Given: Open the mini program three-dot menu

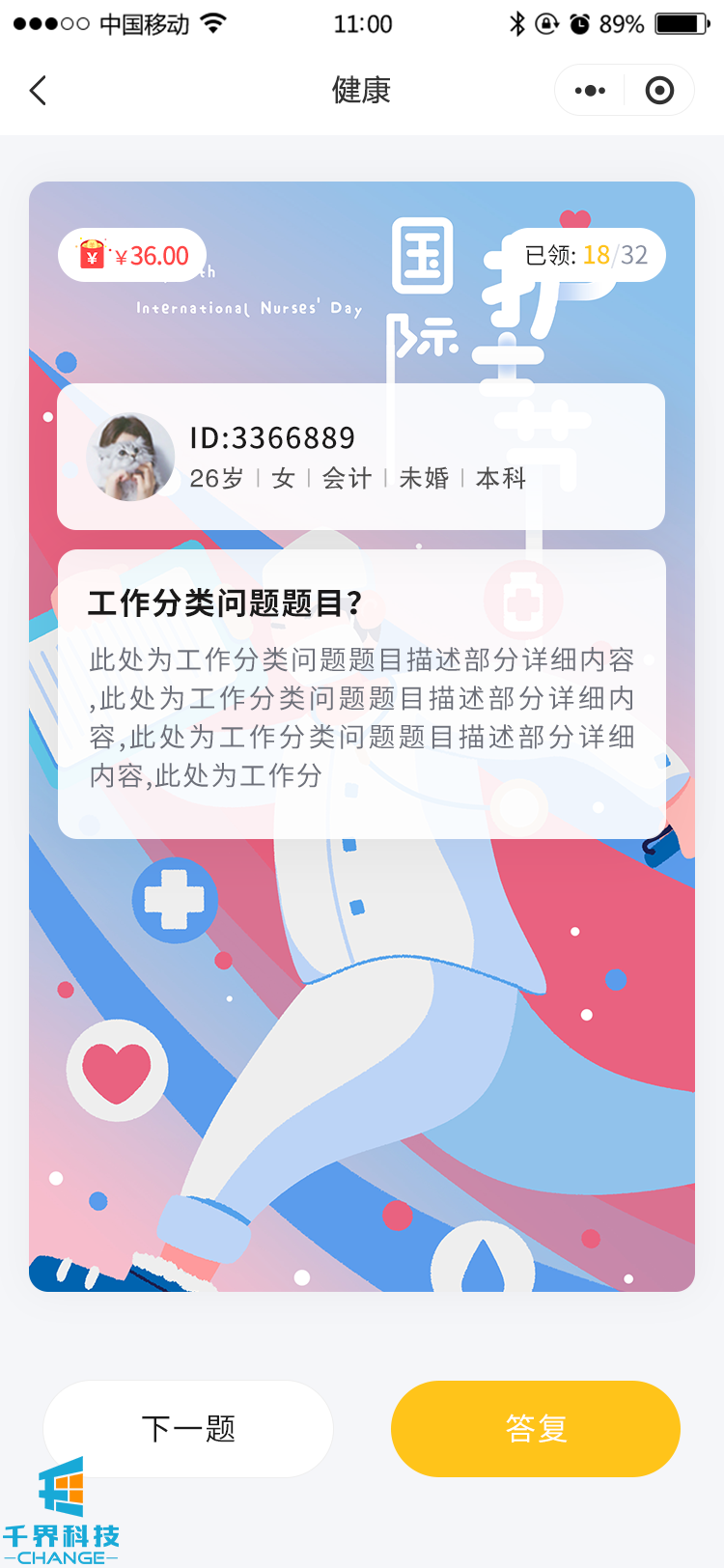Looking at the screenshot, I should click(x=590, y=91).
